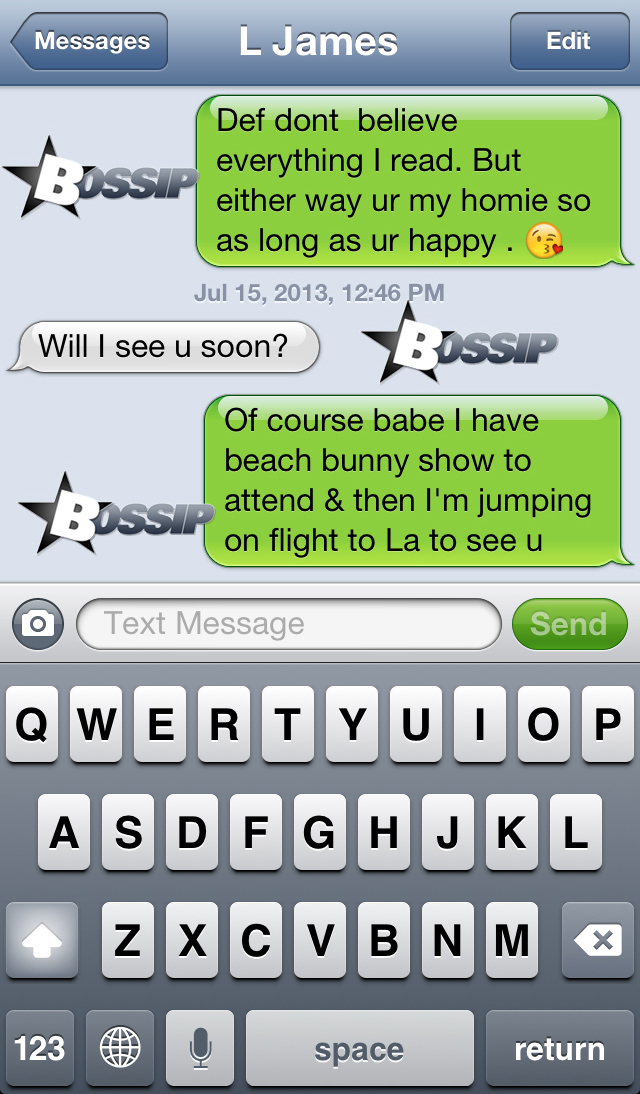Go back to Messages list

point(90,42)
